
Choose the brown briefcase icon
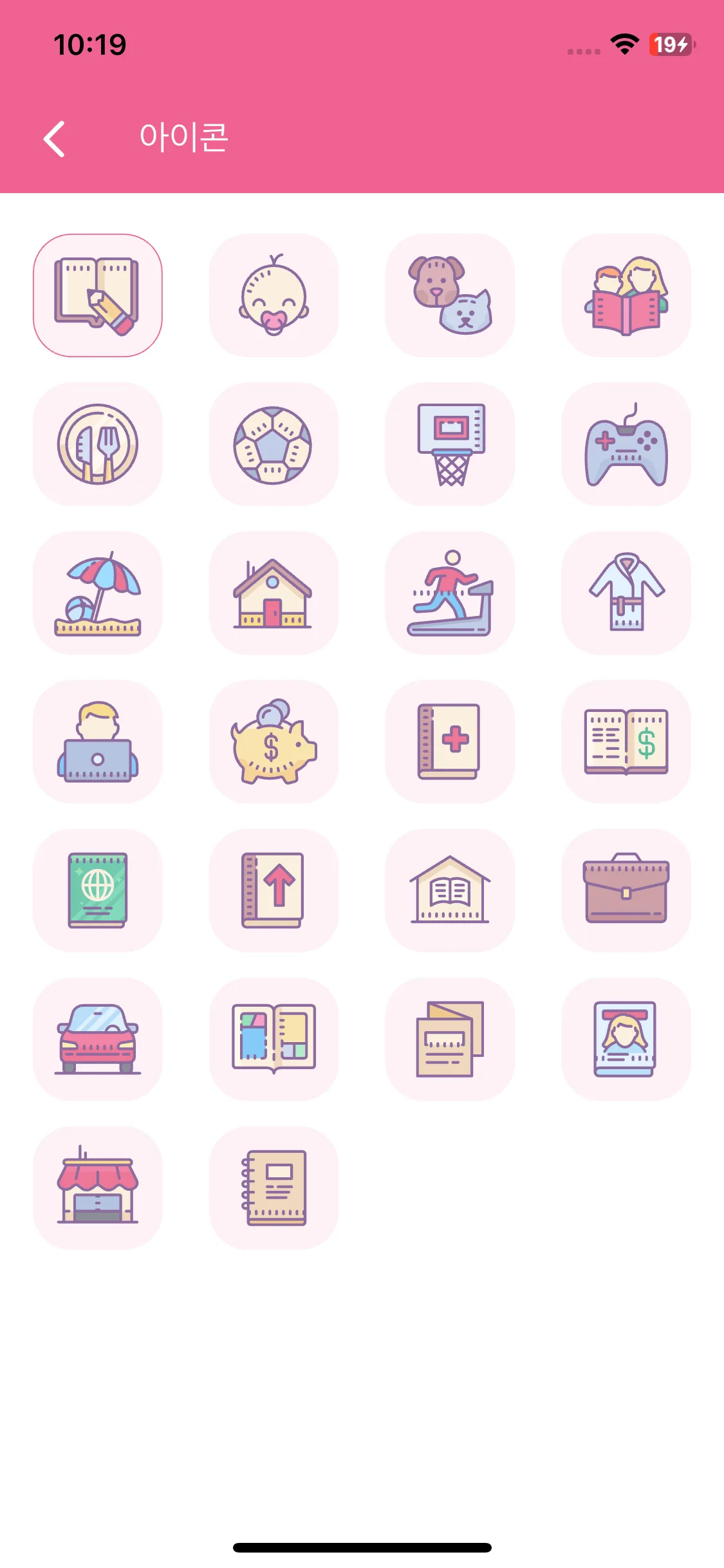point(626,890)
